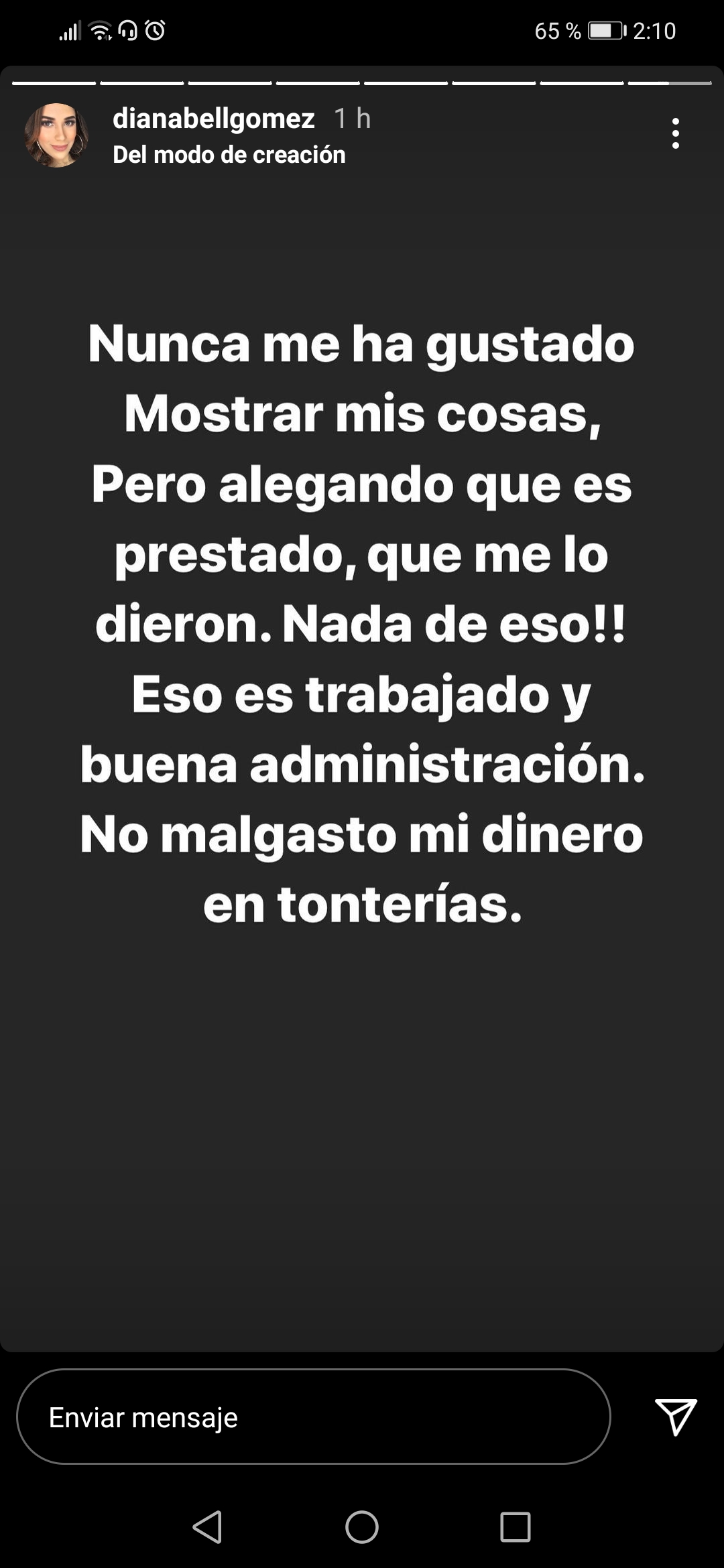Open dianabellgomez's profile picture
Image resolution: width=724 pixels, height=1568 pixels.
pyautogui.click(x=56, y=135)
